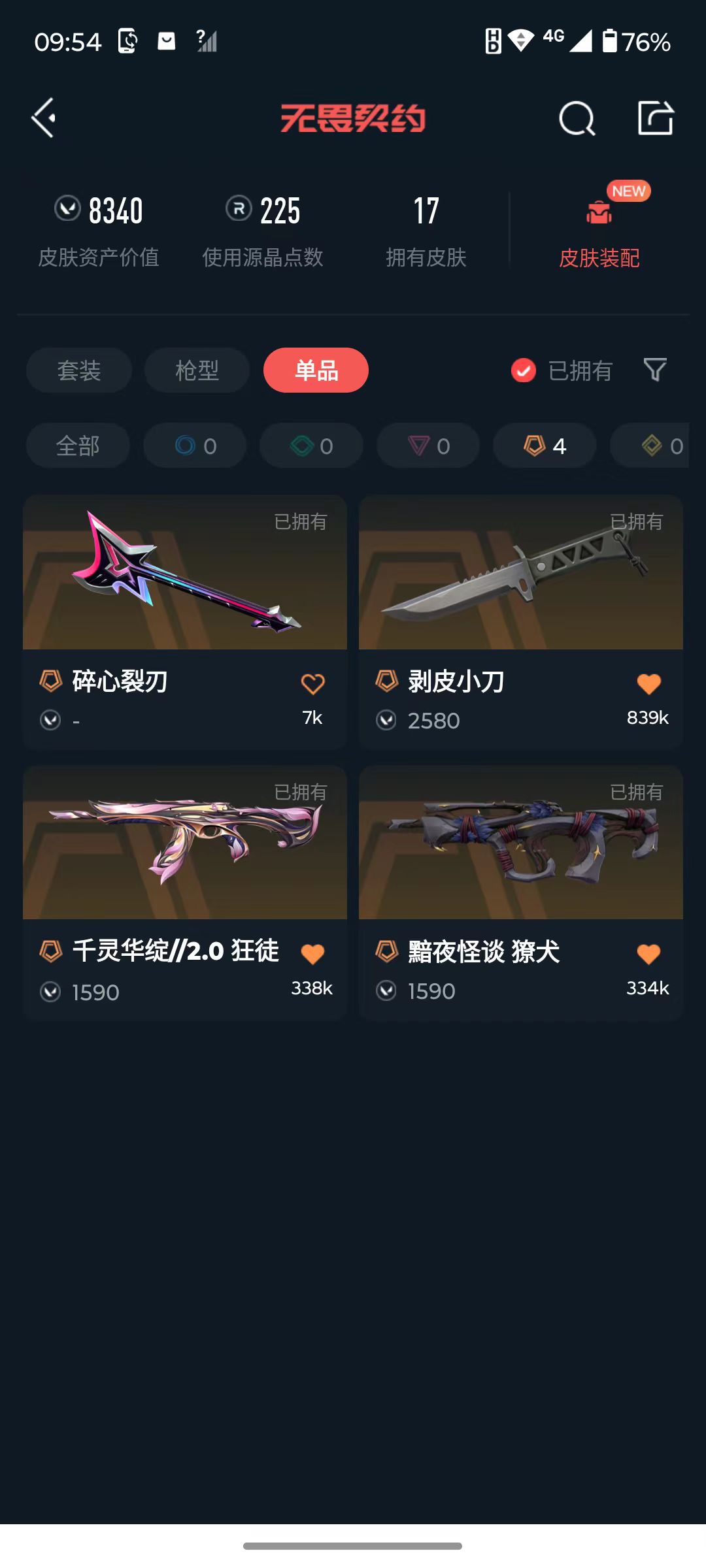The height and width of the screenshot is (1568, 706).
Task: Unlike the 剥皮小刀 skin
Action: pyautogui.click(x=648, y=684)
